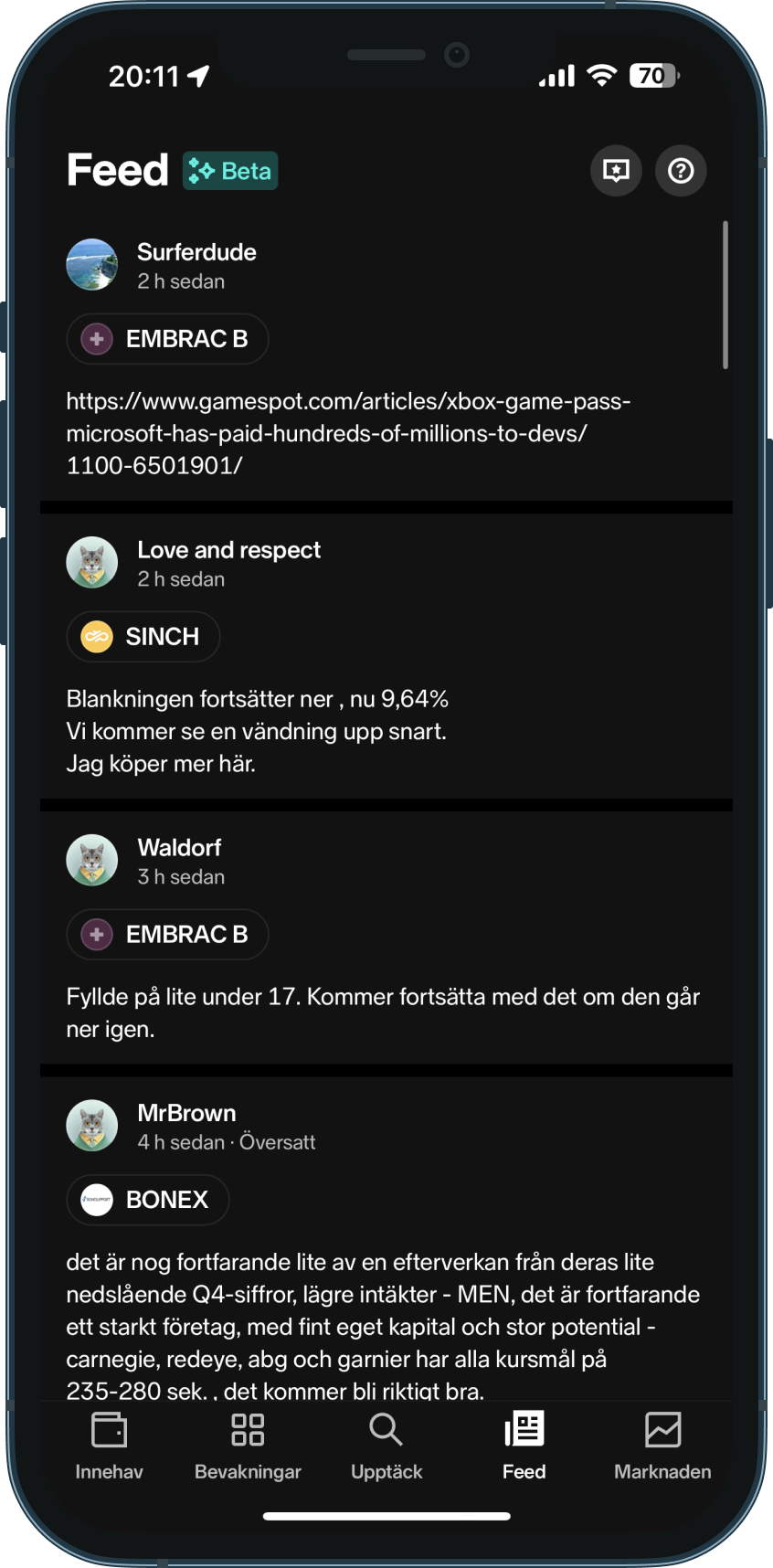Tap the EMBRAC B chip in Surferdude's post
The width and height of the screenshot is (773, 1568).
coord(167,339)
